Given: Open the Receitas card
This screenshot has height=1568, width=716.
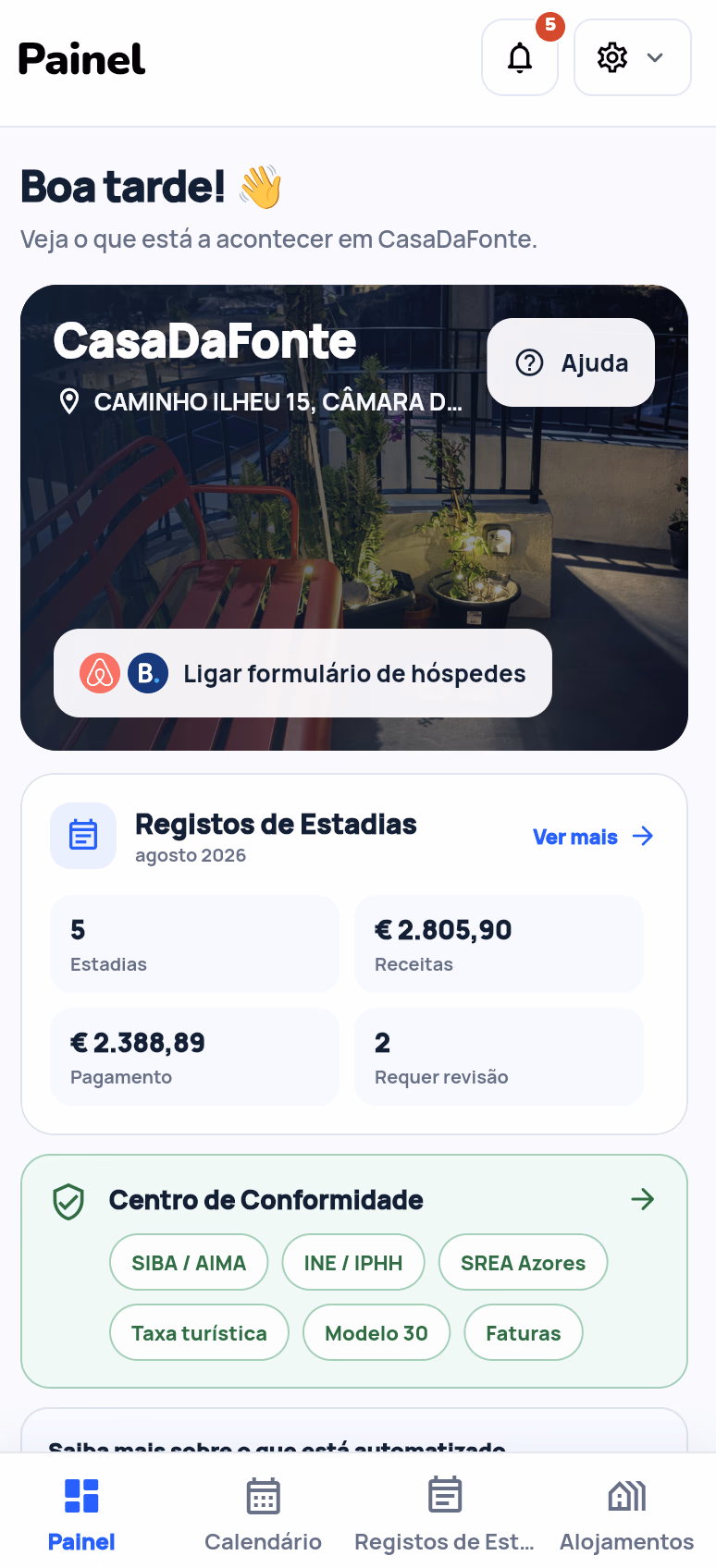Looking at the screenshot, I should [x=499, y=944].
